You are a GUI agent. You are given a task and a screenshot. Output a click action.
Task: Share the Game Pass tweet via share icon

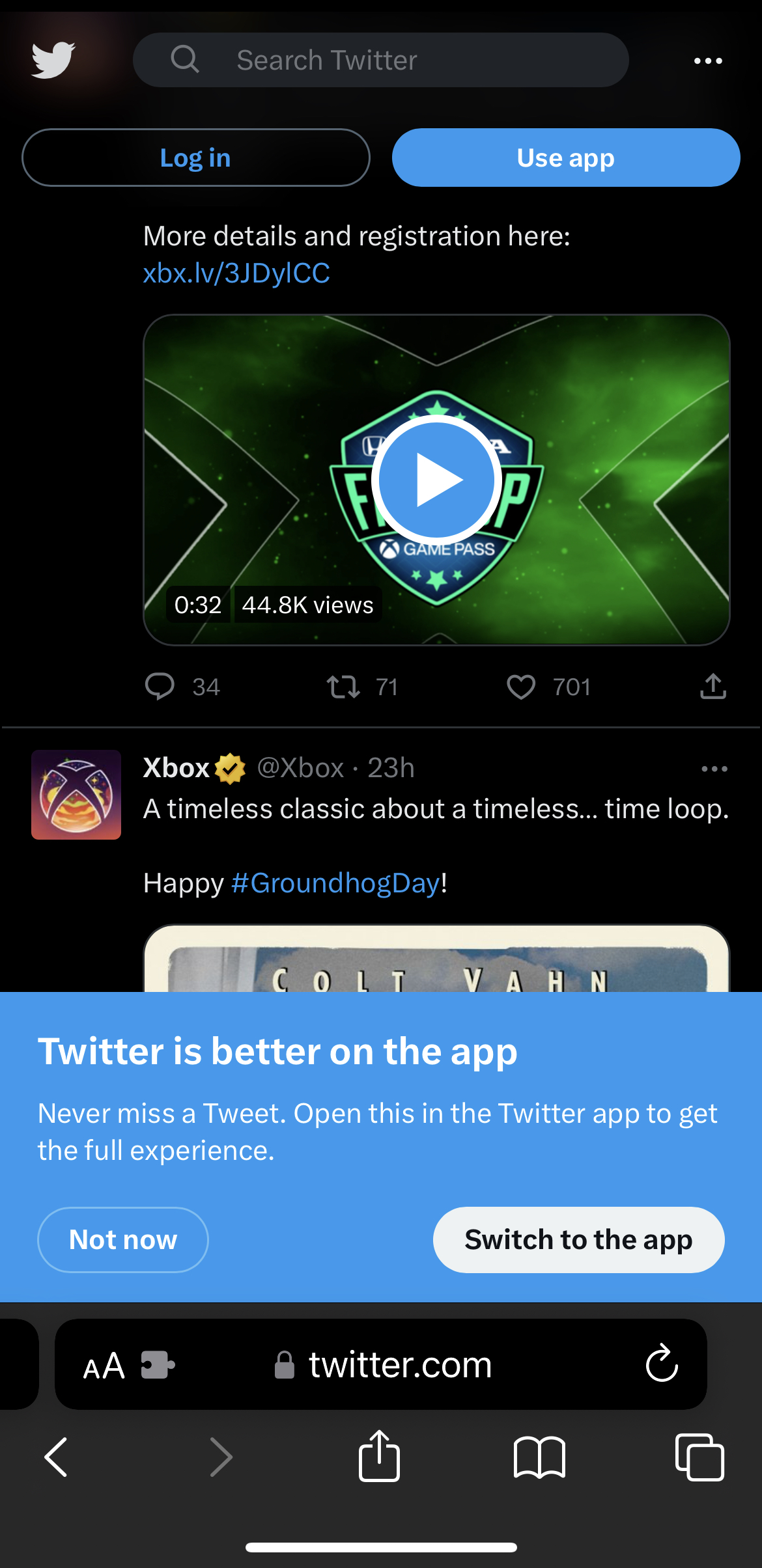[713, 686]
